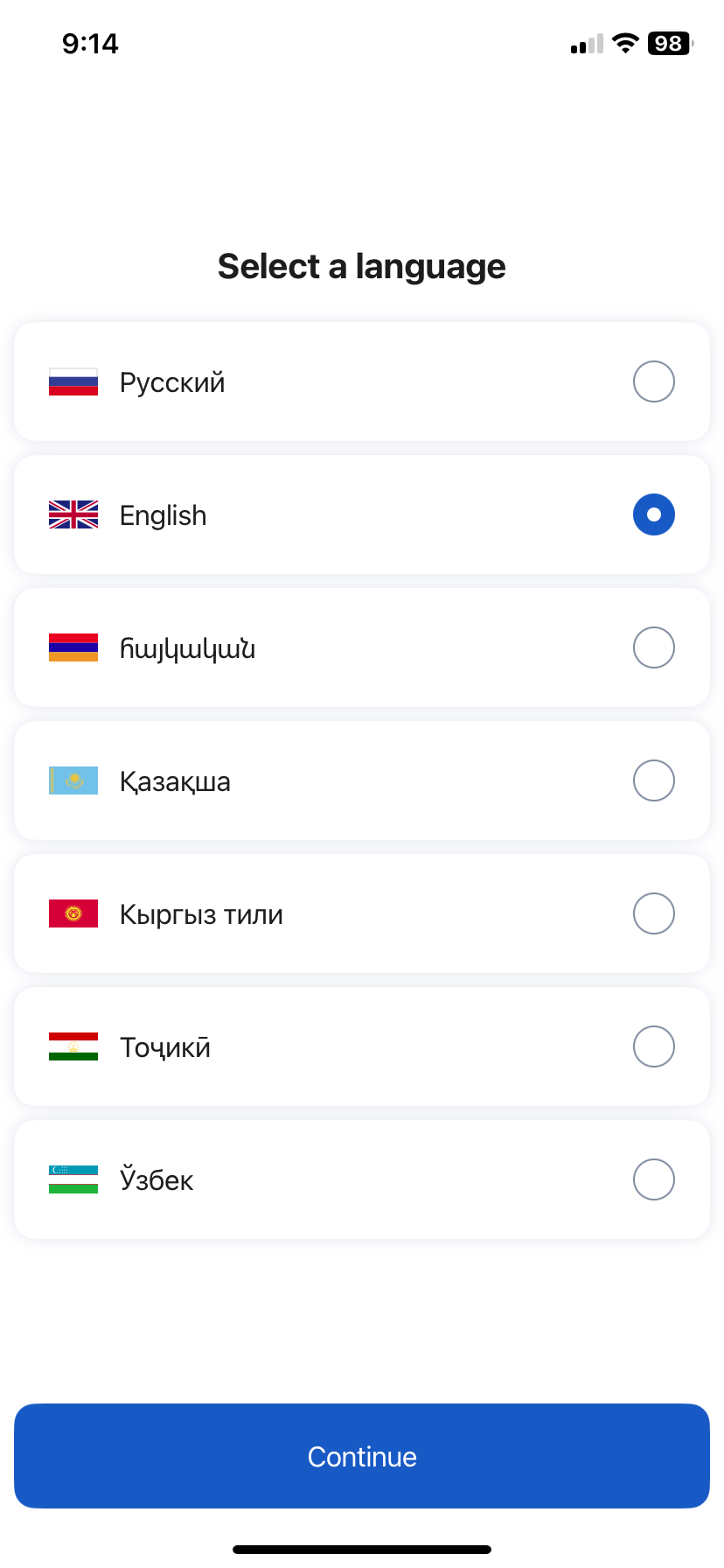Select the Ўзбек radio button
724x1568 pixels.
pyautogui.click(x=653, y=1179)
